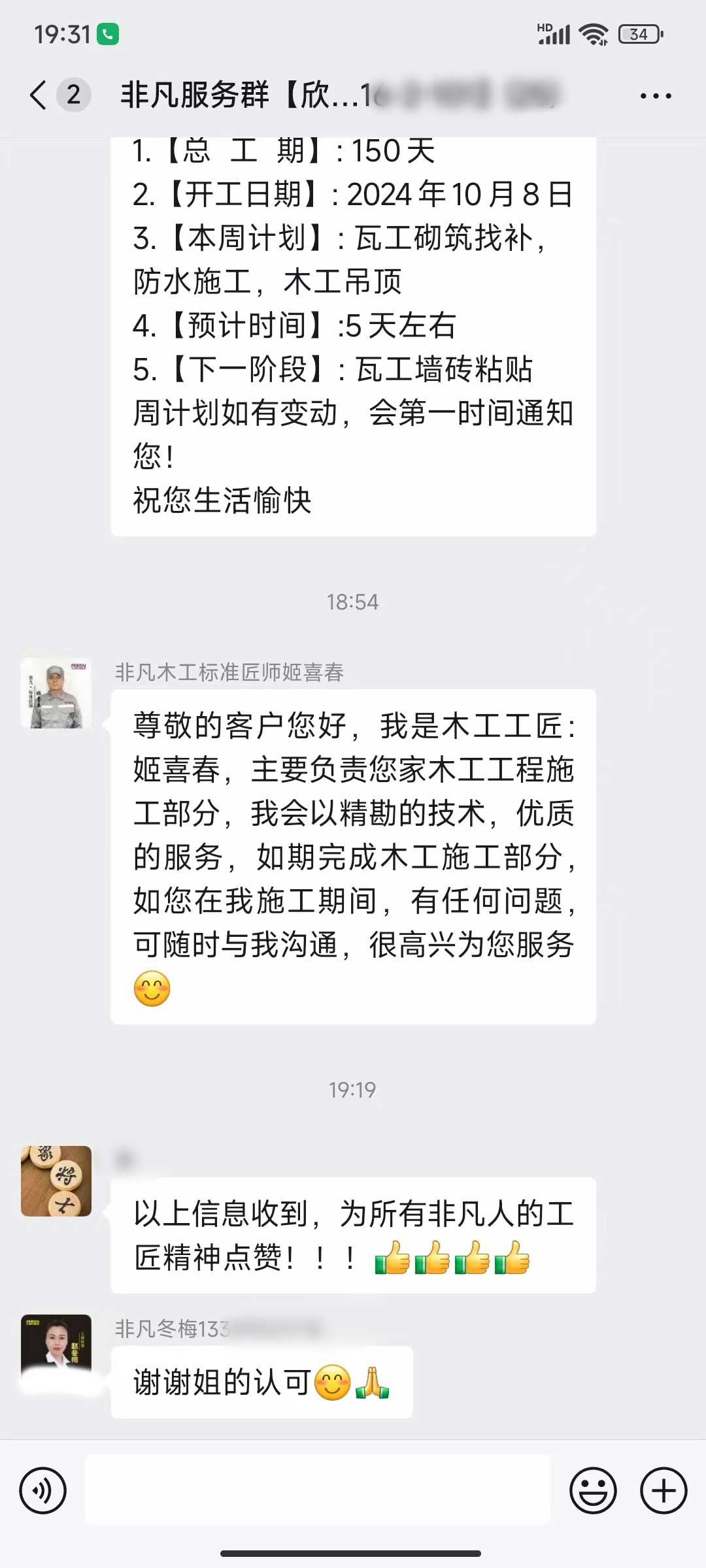Open the emoji picker
Screen dimensions: 706x1568
593,1490
